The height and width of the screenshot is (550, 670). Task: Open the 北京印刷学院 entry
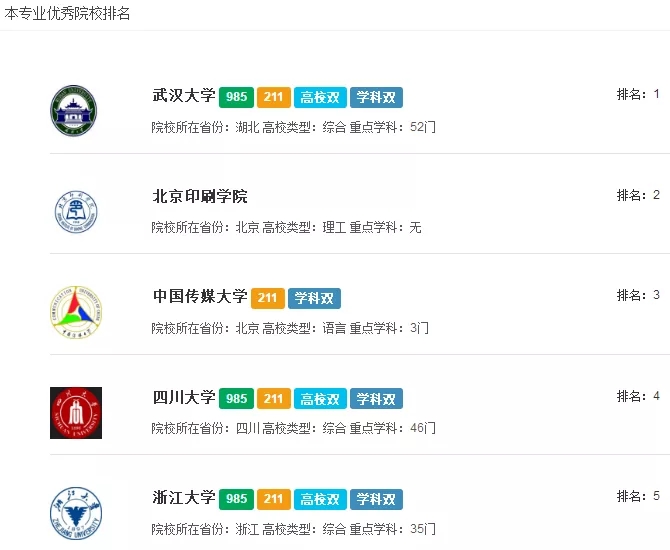click(199, 196)
